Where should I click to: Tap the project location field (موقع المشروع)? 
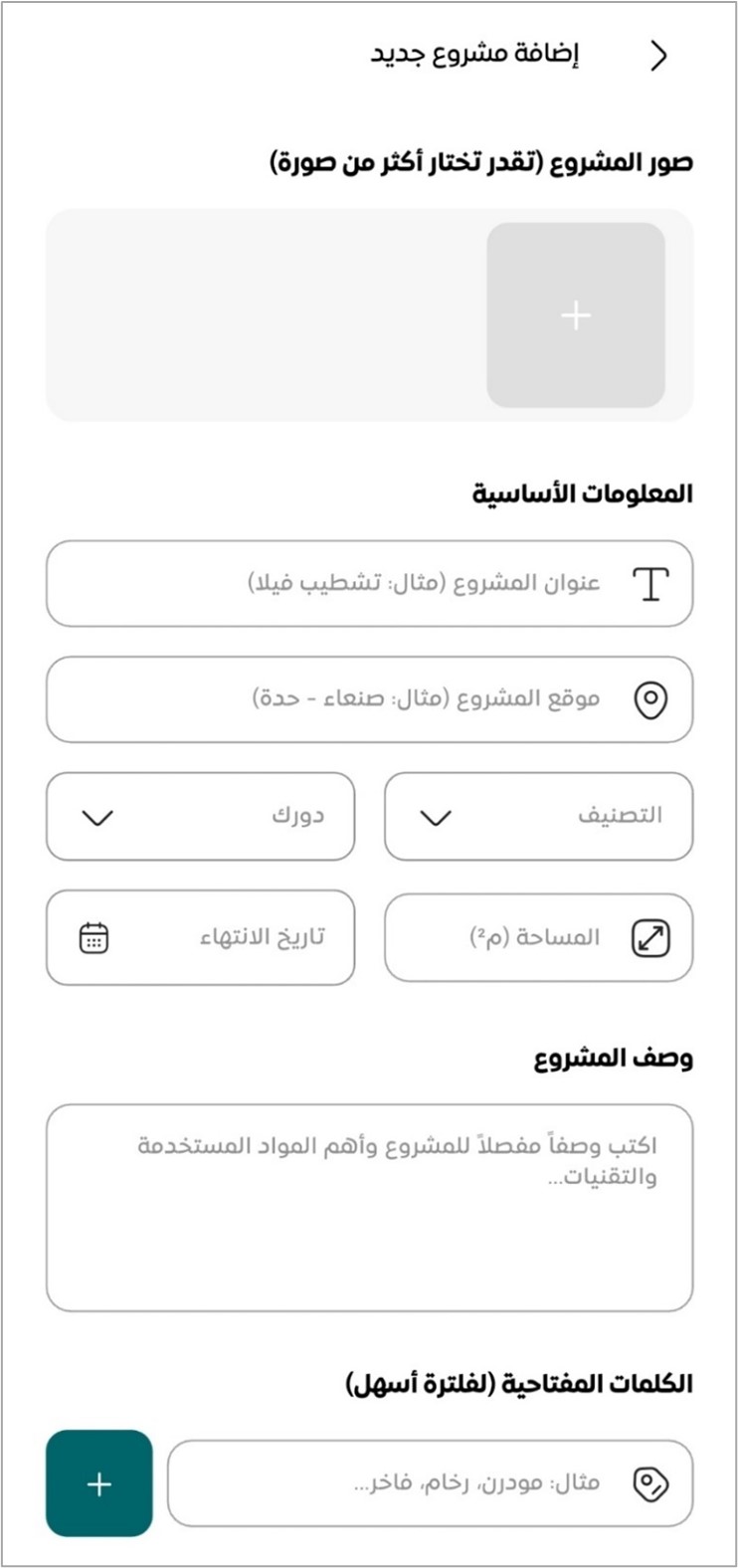(369, 699)
